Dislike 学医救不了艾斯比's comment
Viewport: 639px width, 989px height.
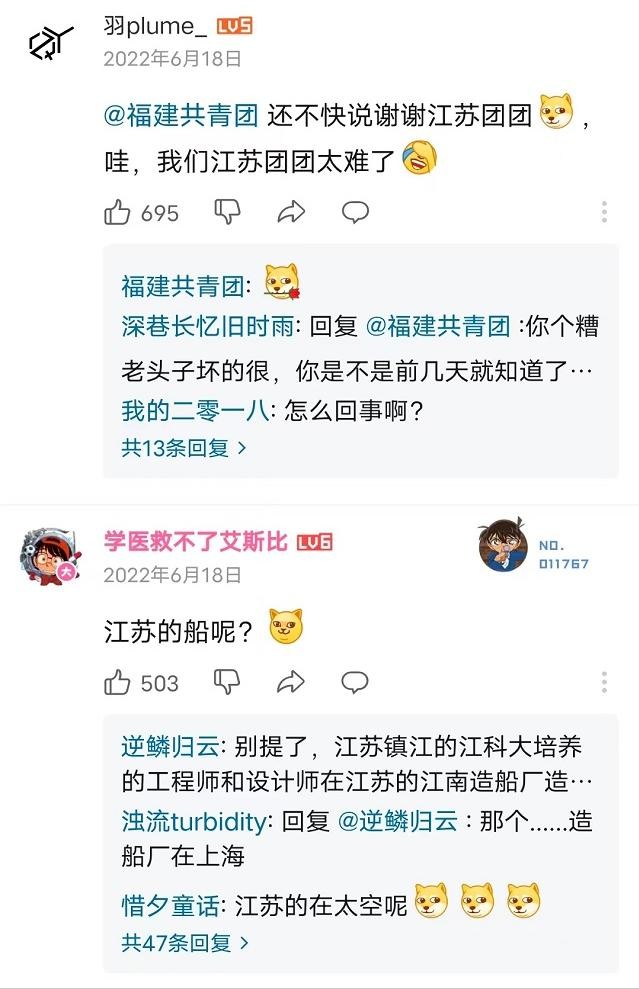[228, 683]
